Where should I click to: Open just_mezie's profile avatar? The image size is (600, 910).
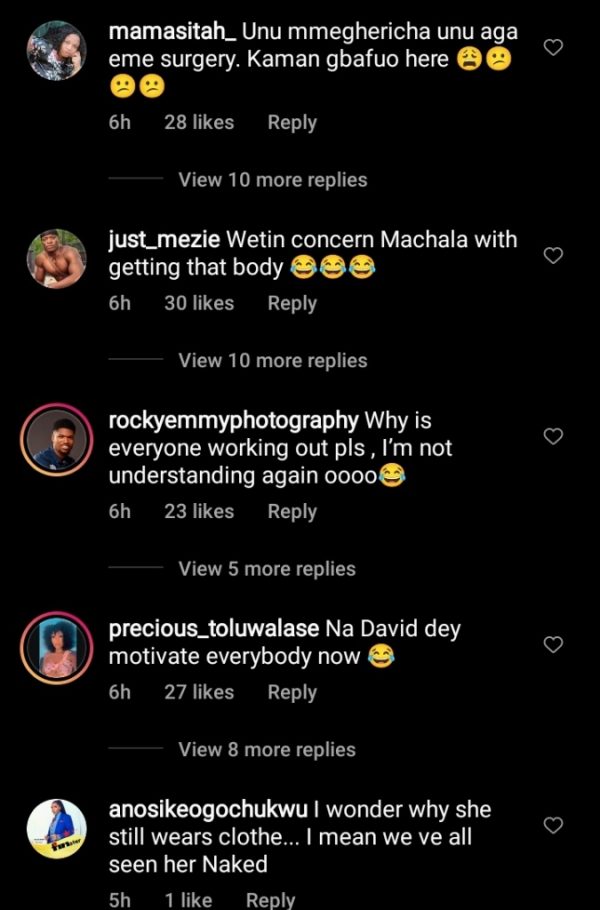pyautogui.click(x=56, y=259)
